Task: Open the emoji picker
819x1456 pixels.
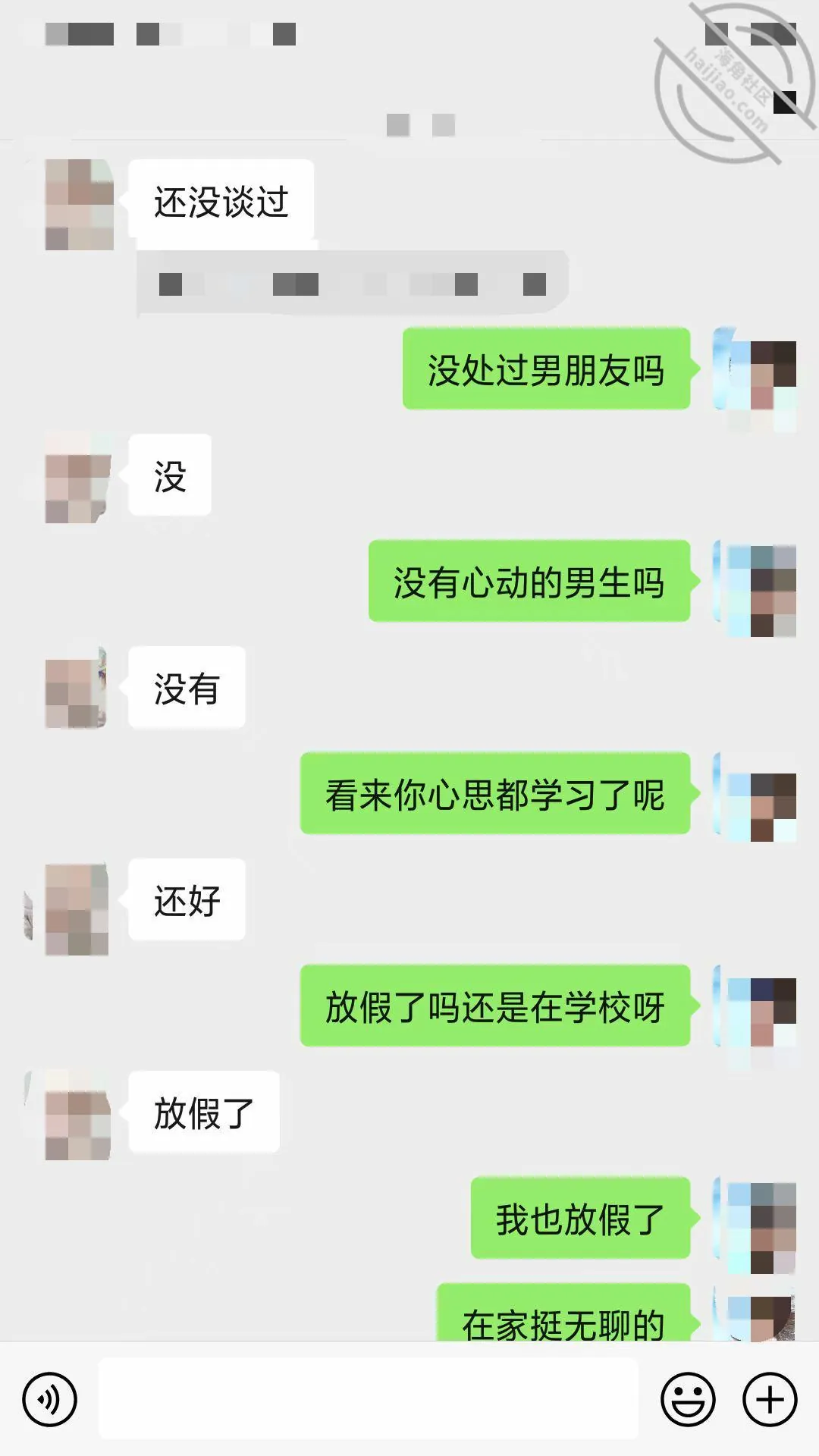Action: tap(688, 1399)
